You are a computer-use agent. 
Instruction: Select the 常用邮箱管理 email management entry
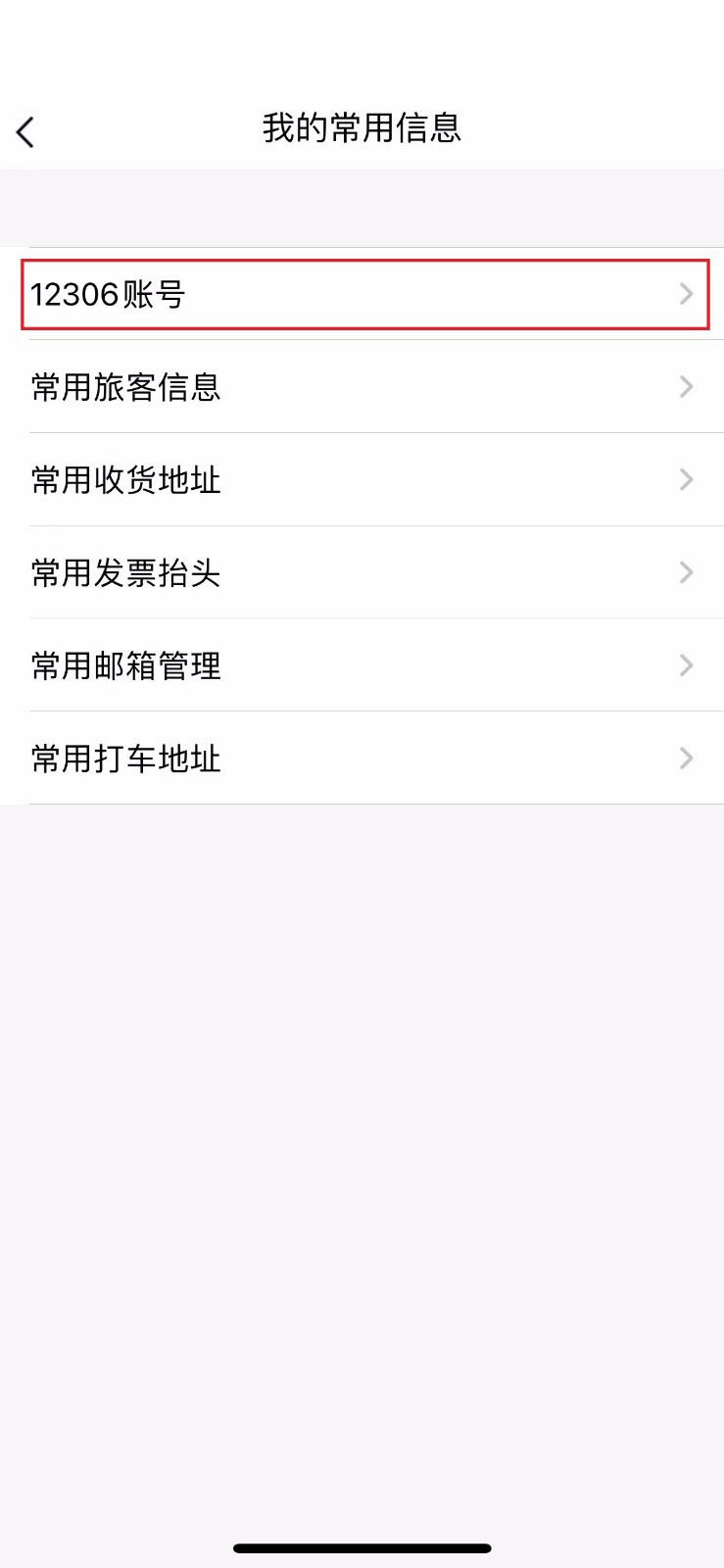coord(362,665)
